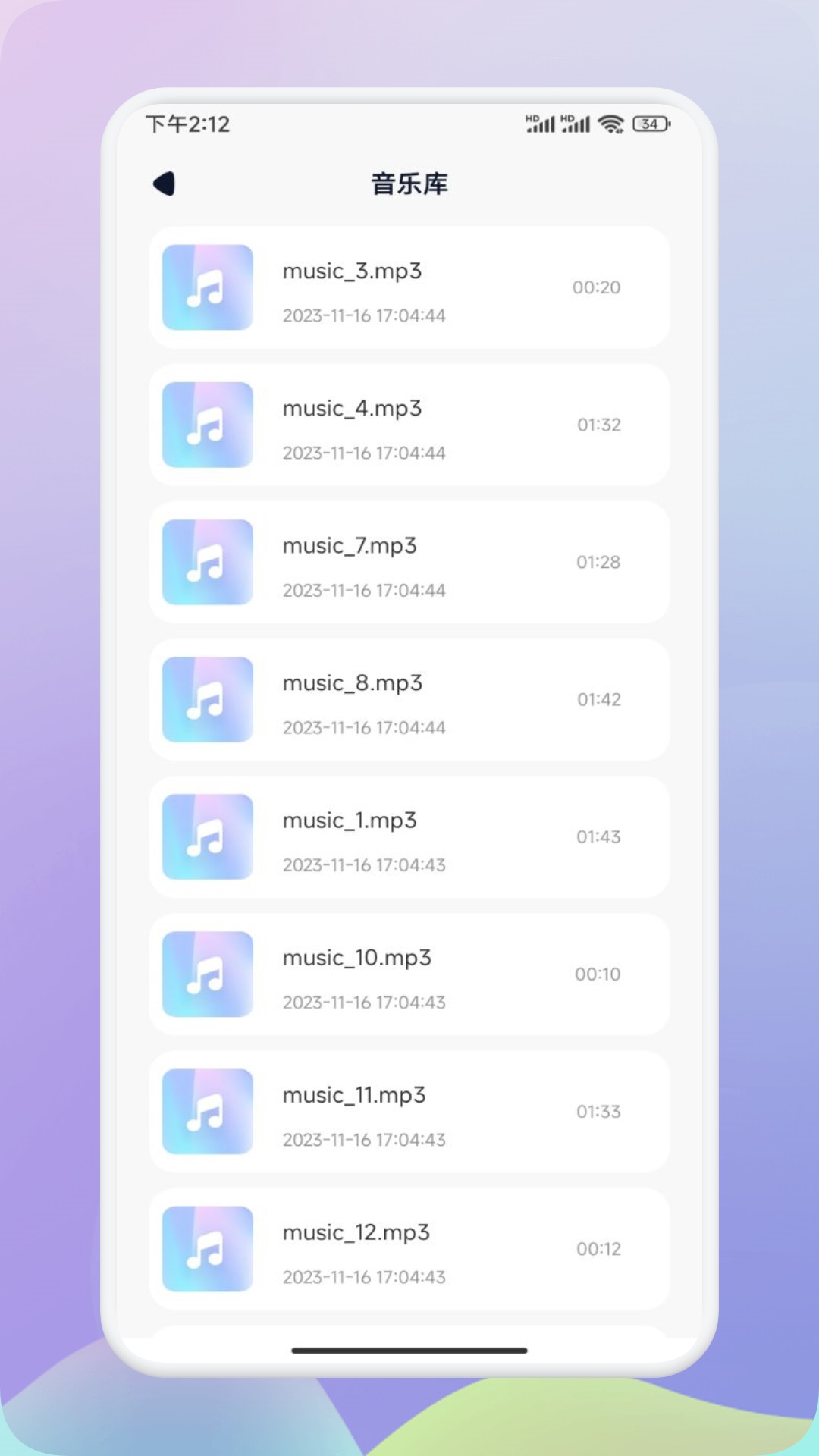Click the music note icon for music_7.mp3
Screen dimensions: 819x1456
(x=206, y=562)
